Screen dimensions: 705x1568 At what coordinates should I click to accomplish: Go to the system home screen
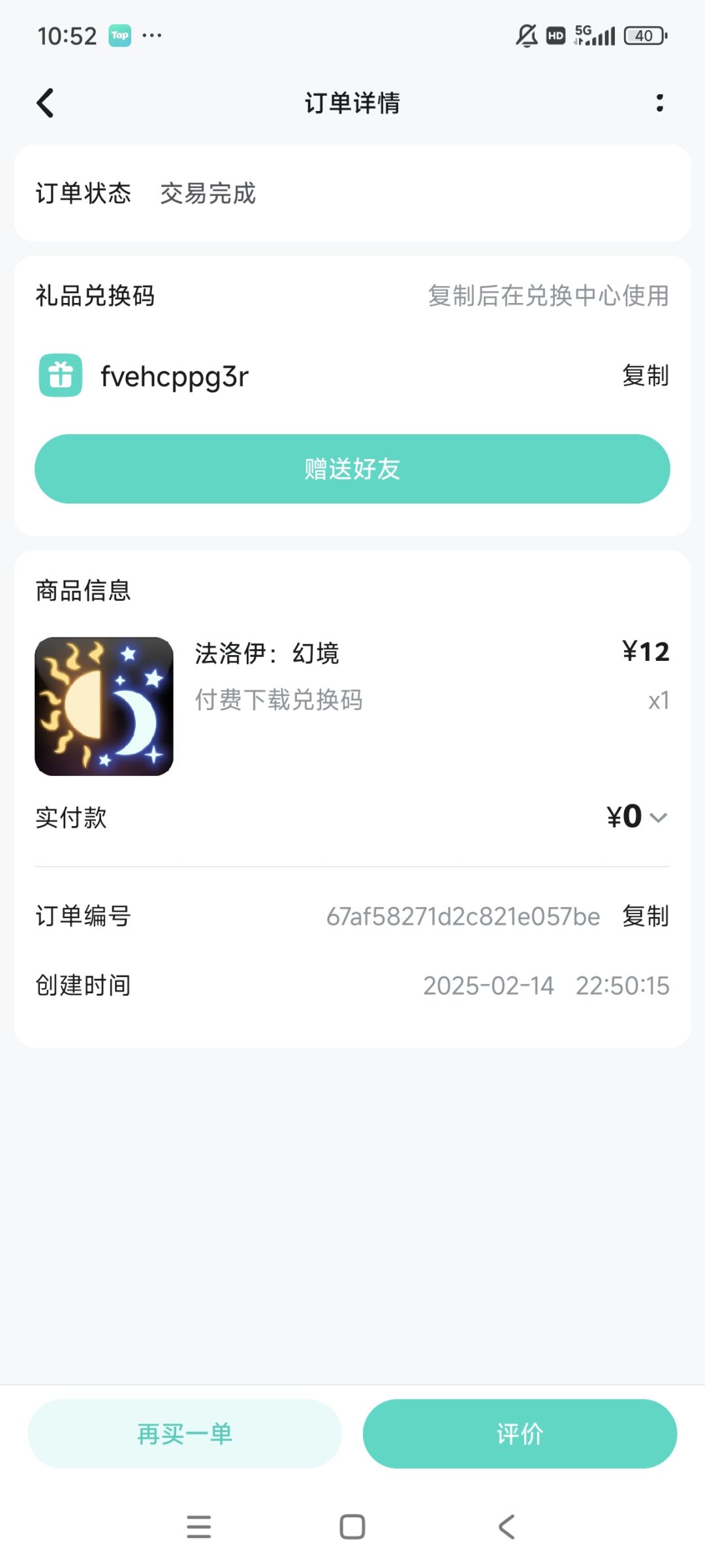(x=352, y=1527)
